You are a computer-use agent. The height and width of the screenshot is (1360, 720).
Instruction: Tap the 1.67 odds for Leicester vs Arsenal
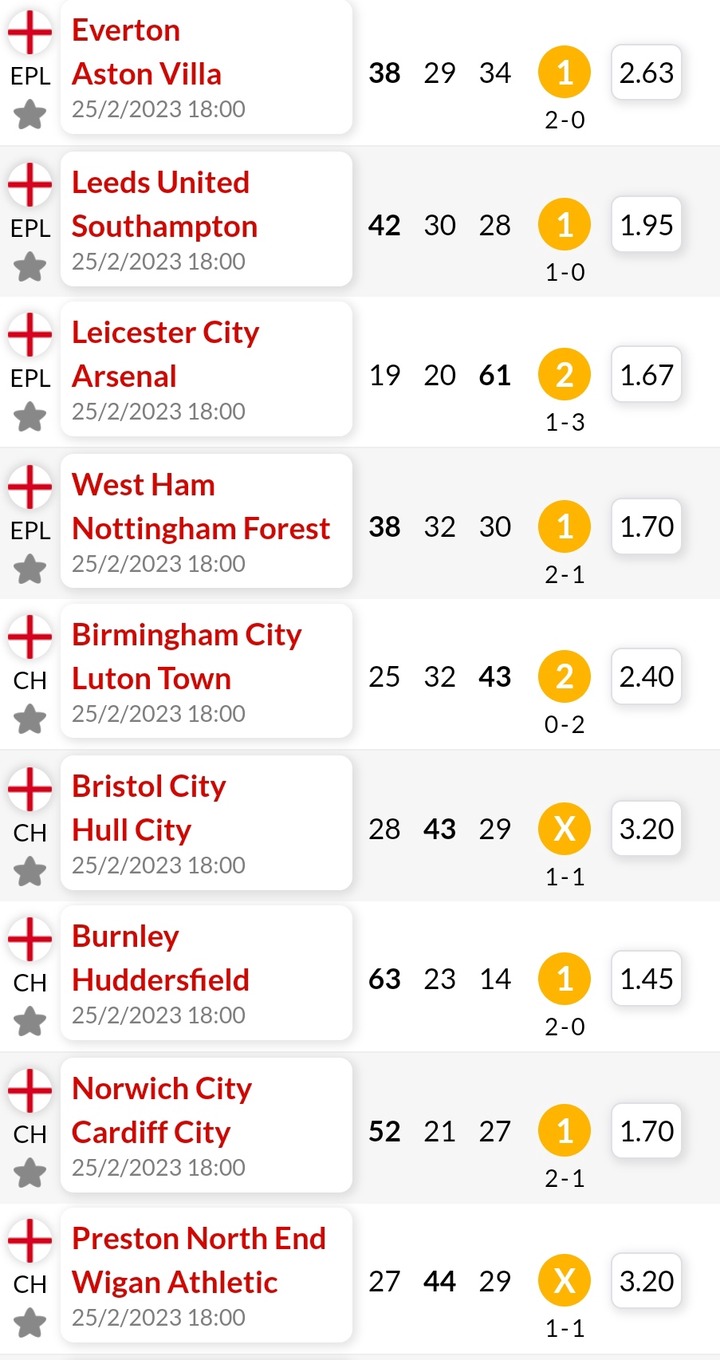(646, 375)
